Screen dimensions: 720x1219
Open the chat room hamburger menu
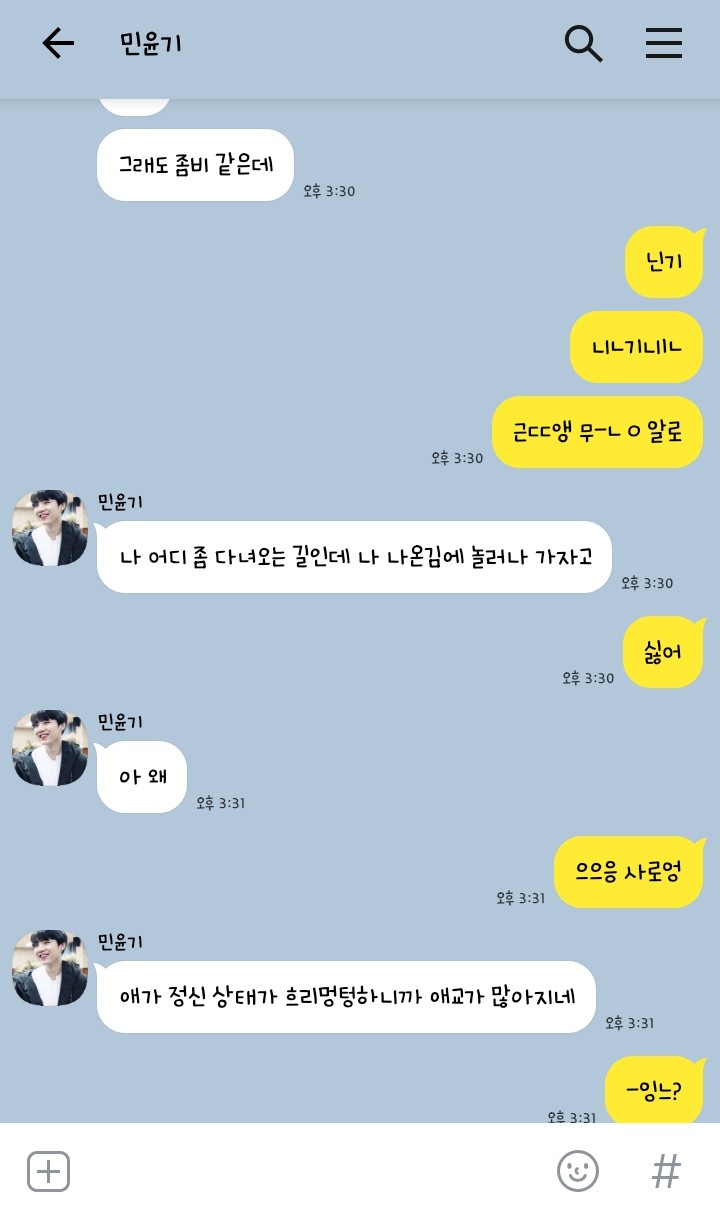tap(664, 43)
